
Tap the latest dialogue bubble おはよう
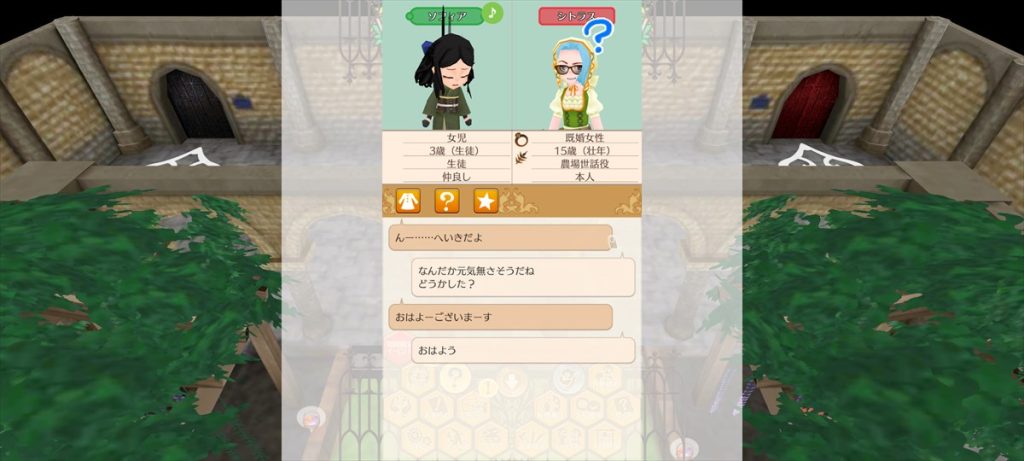pyautogui.click(x=523, y=351)
